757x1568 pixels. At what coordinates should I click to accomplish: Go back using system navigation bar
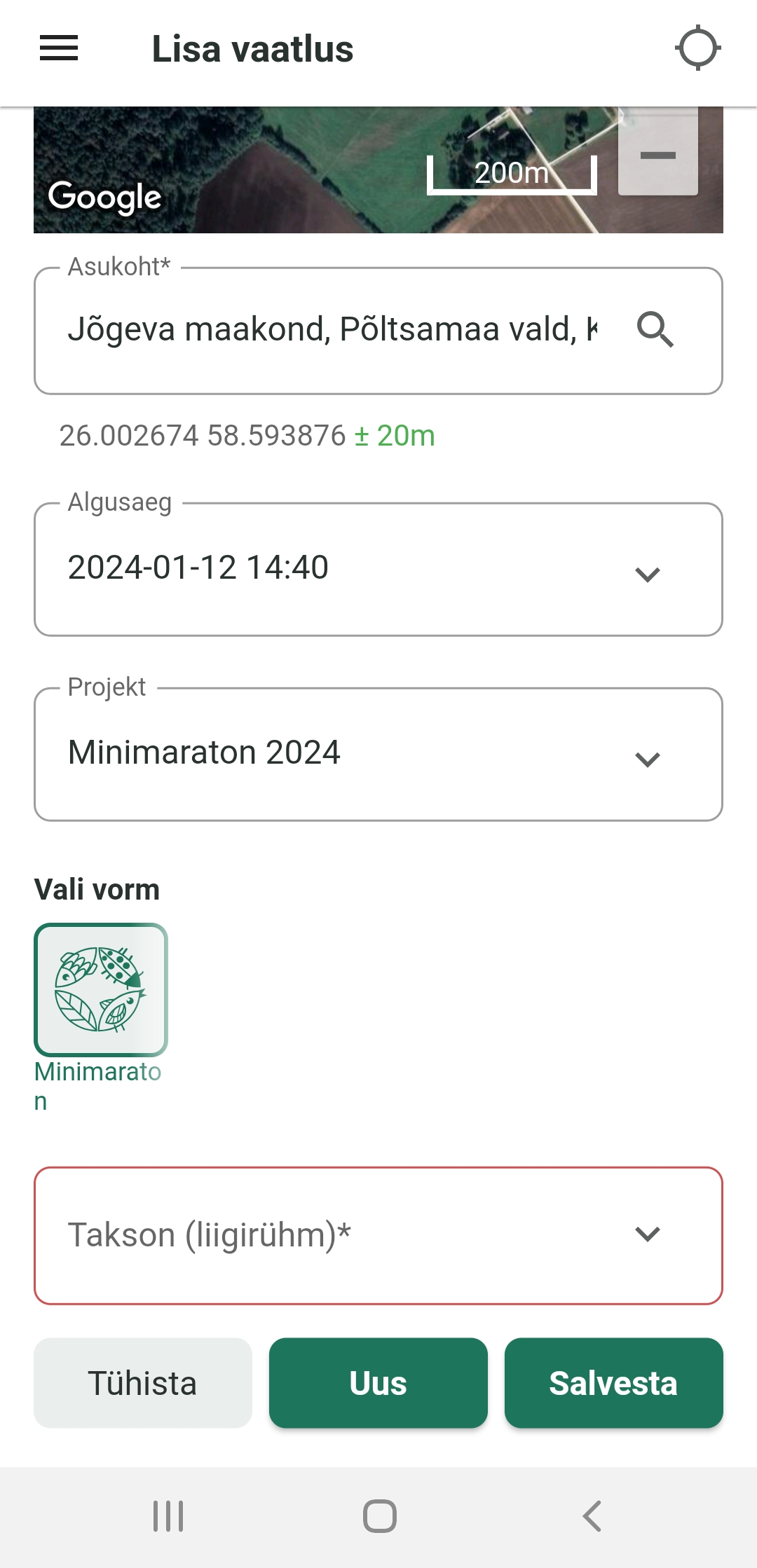(x=592, y=1516)
